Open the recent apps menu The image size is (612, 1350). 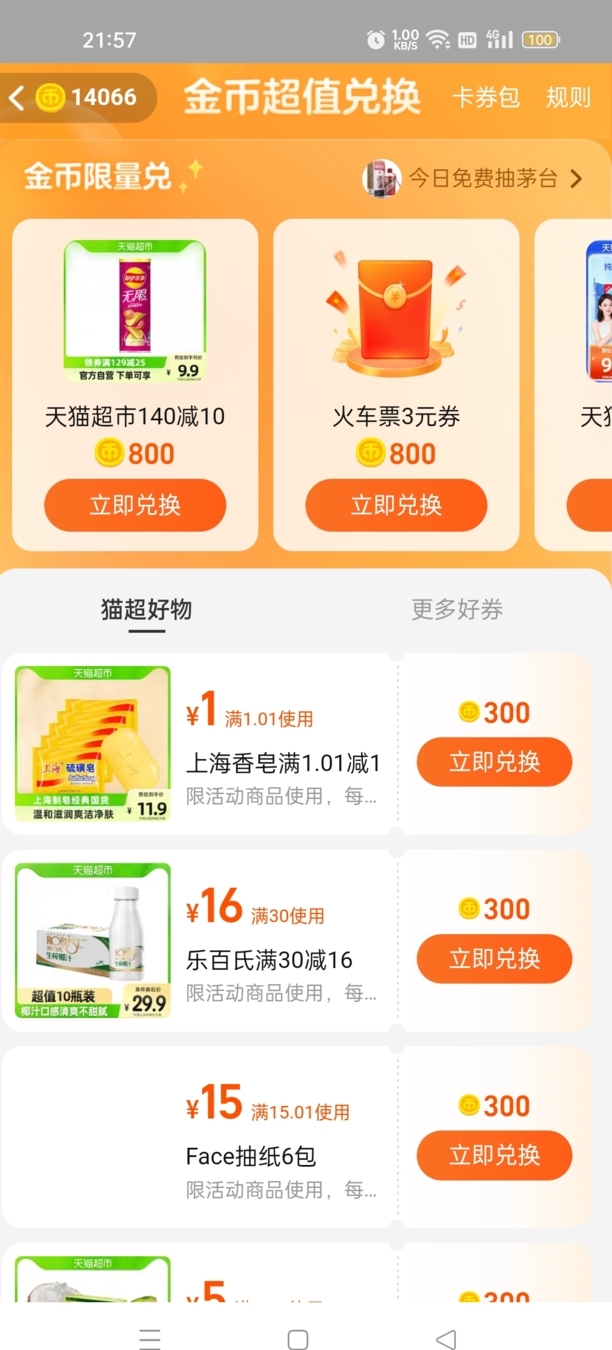pos(150,1339)
